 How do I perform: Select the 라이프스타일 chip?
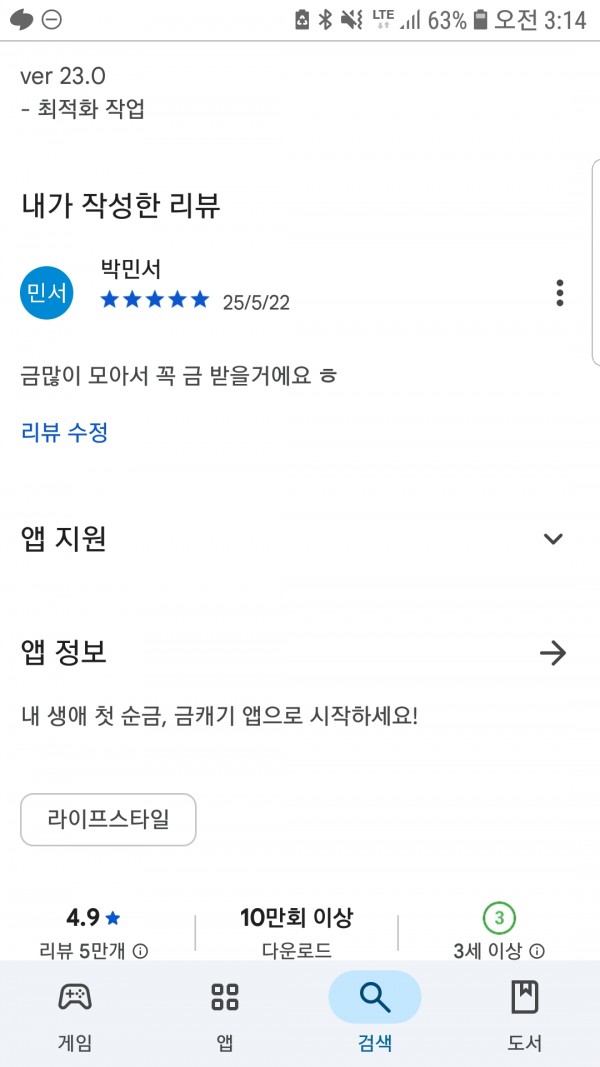pyautogui.click(x=108, y=819)
